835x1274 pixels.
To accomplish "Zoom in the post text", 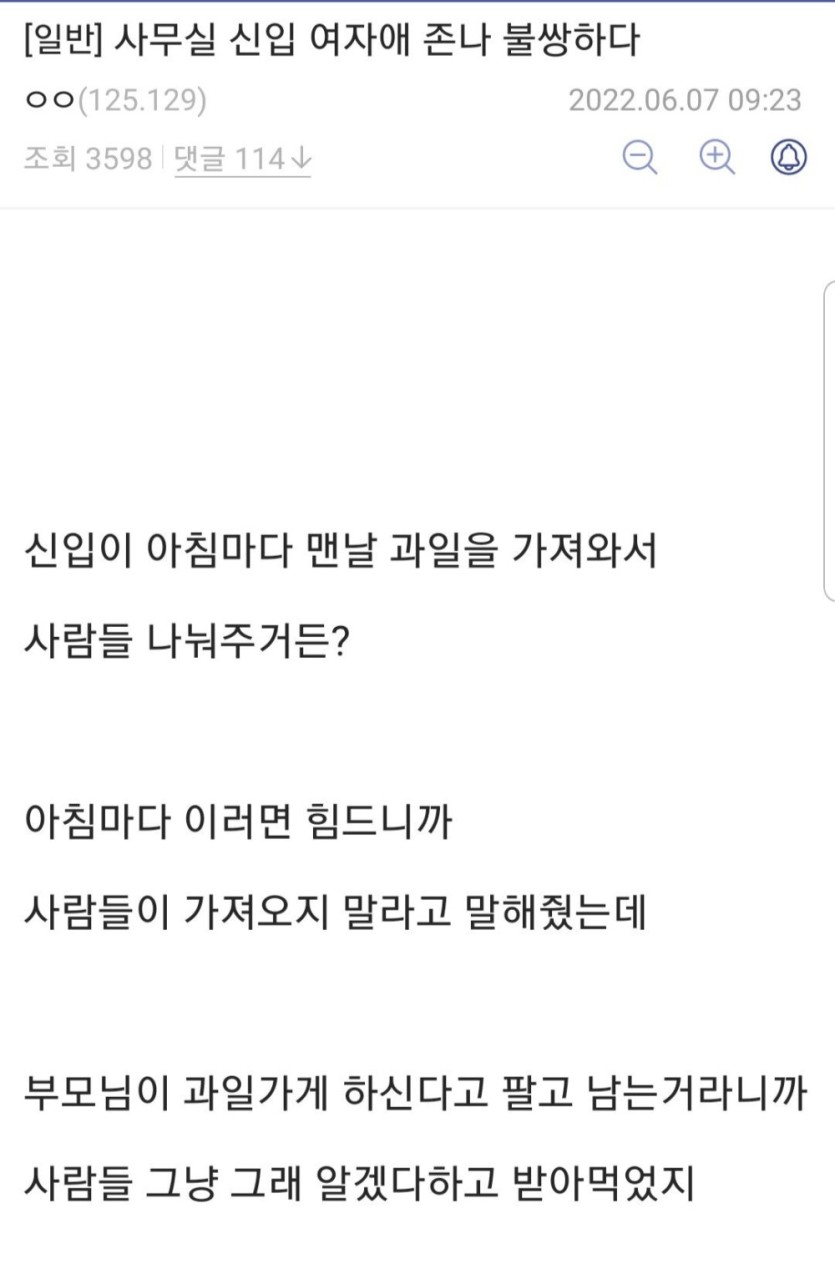I will tap(715, 158).
